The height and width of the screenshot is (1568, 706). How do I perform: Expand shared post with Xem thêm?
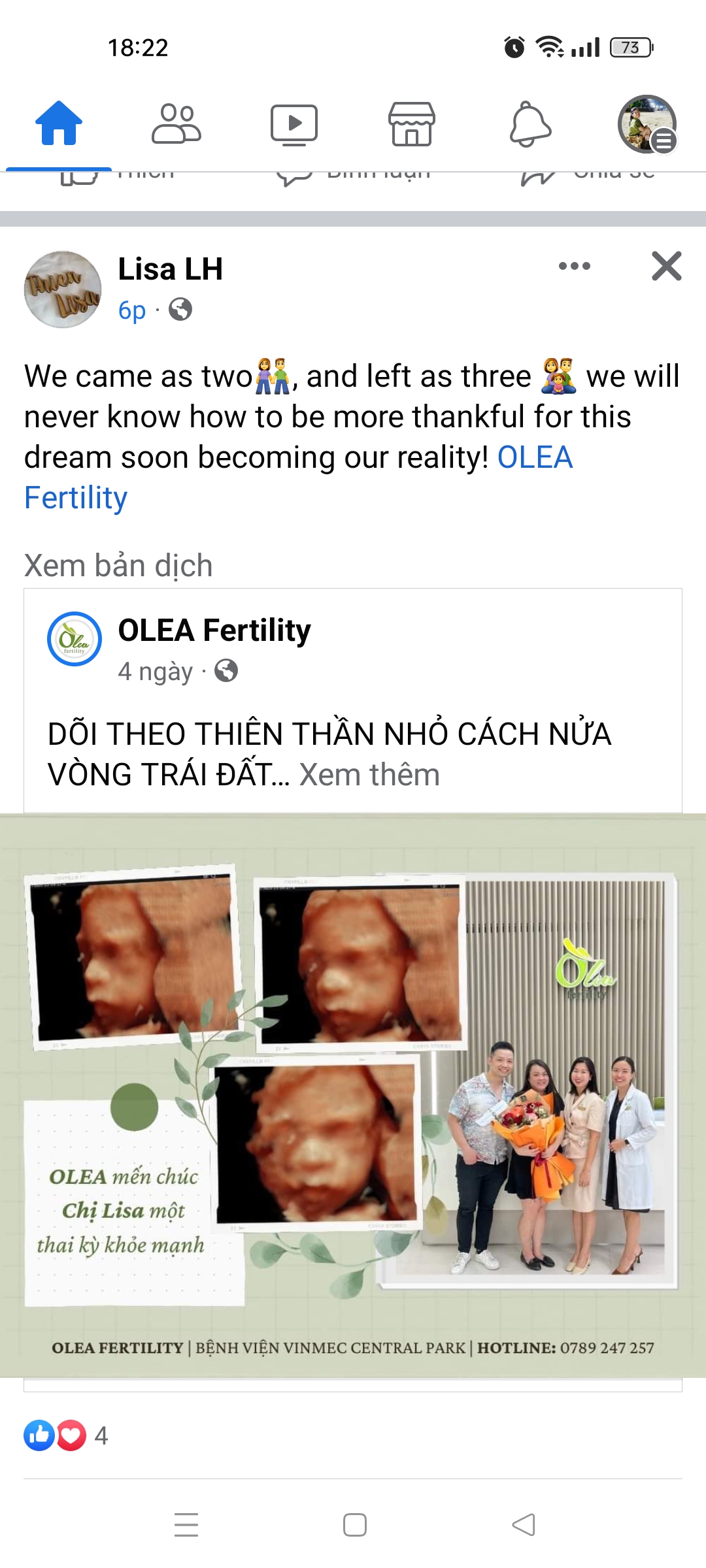pos(369,776)
